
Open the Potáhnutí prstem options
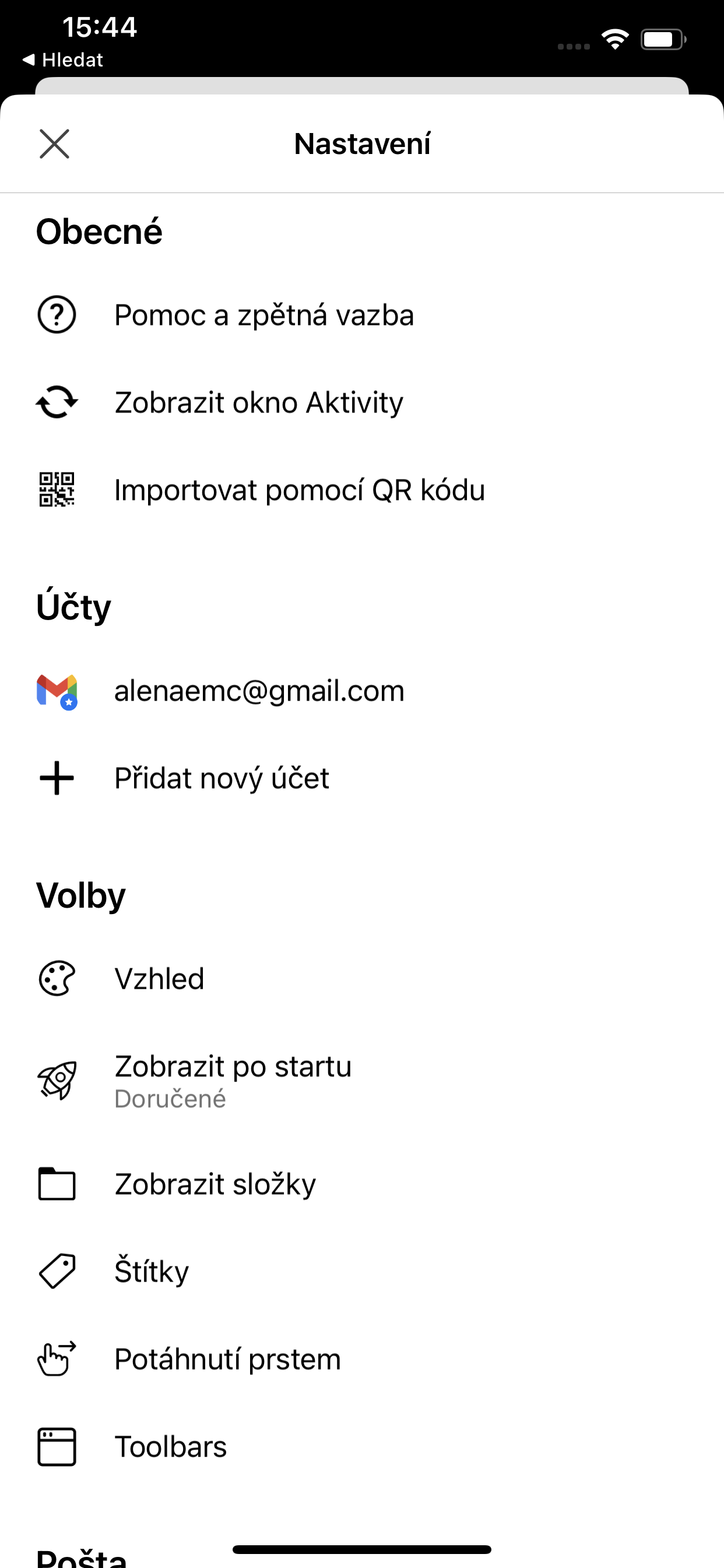tap(227, 1359)
